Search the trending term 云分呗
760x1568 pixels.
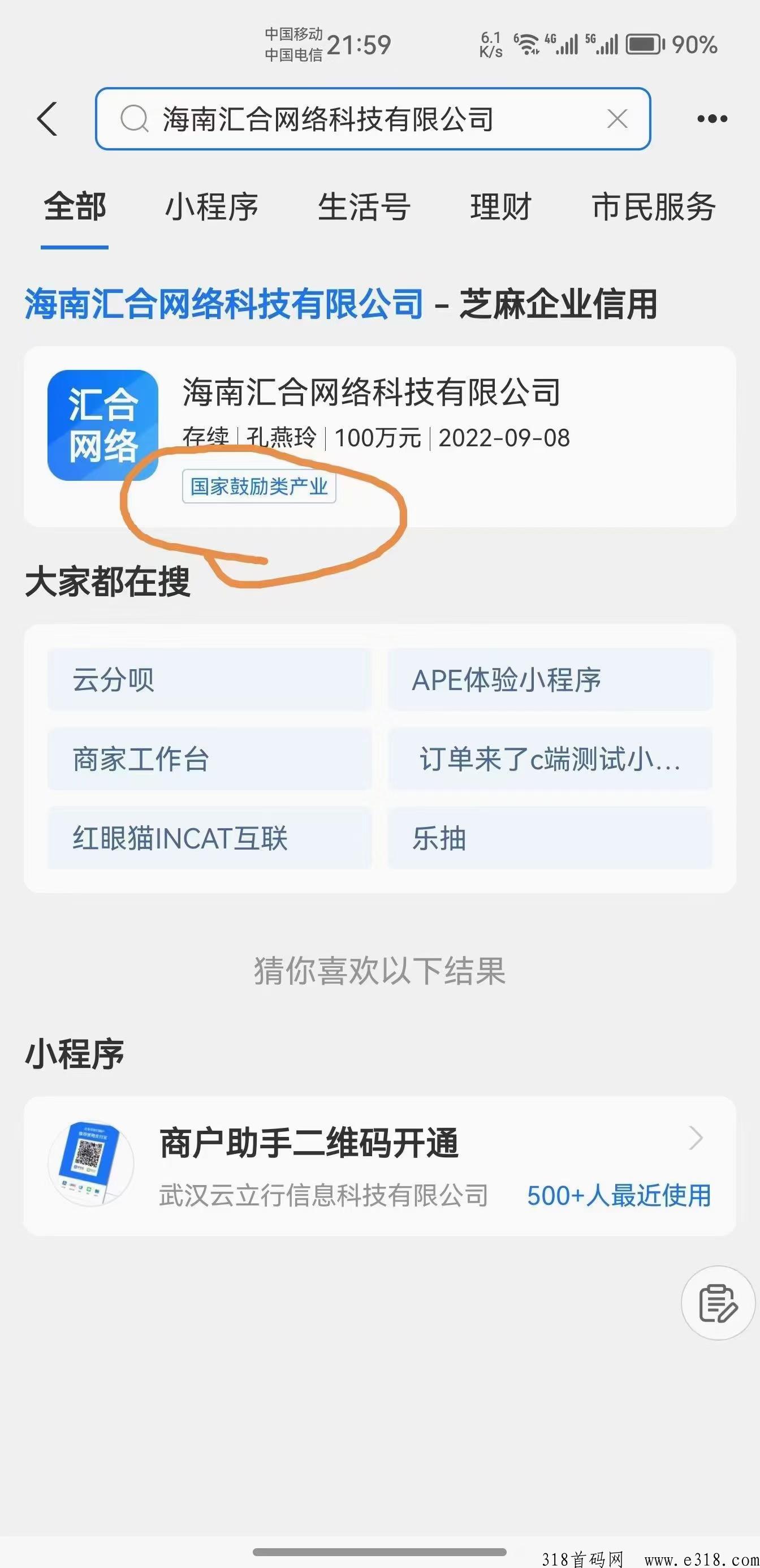[209, 680]
